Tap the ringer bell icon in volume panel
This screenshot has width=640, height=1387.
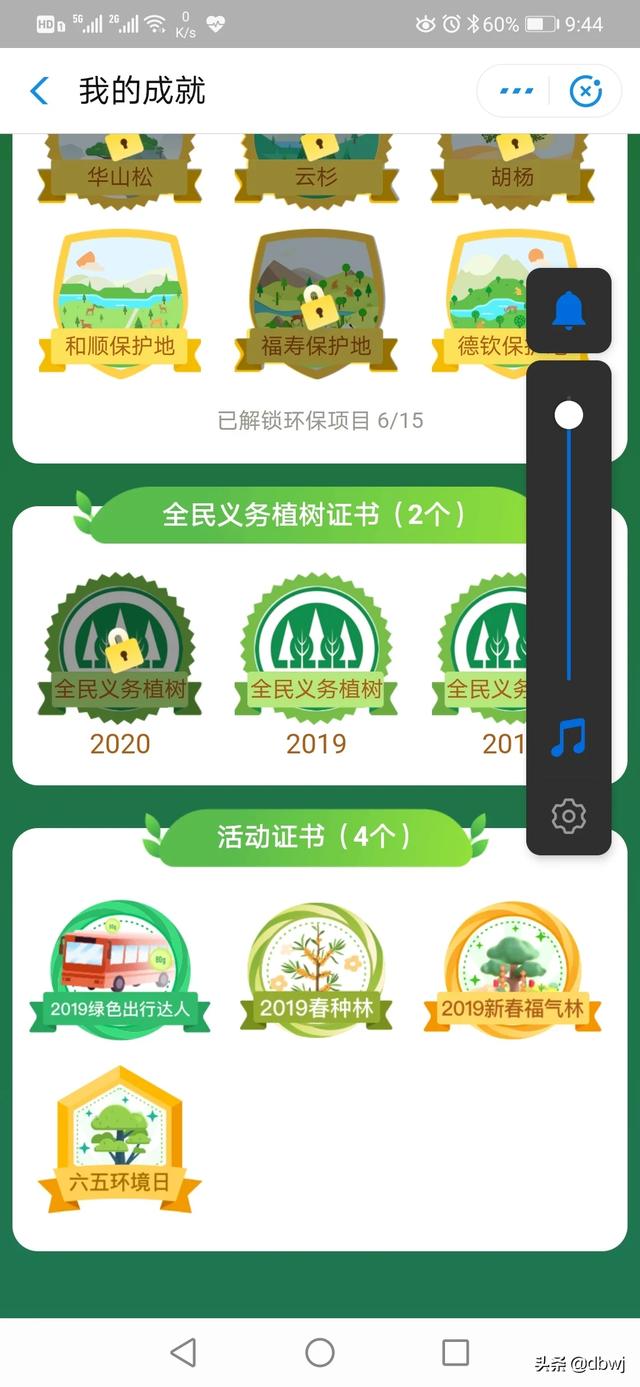569,311
